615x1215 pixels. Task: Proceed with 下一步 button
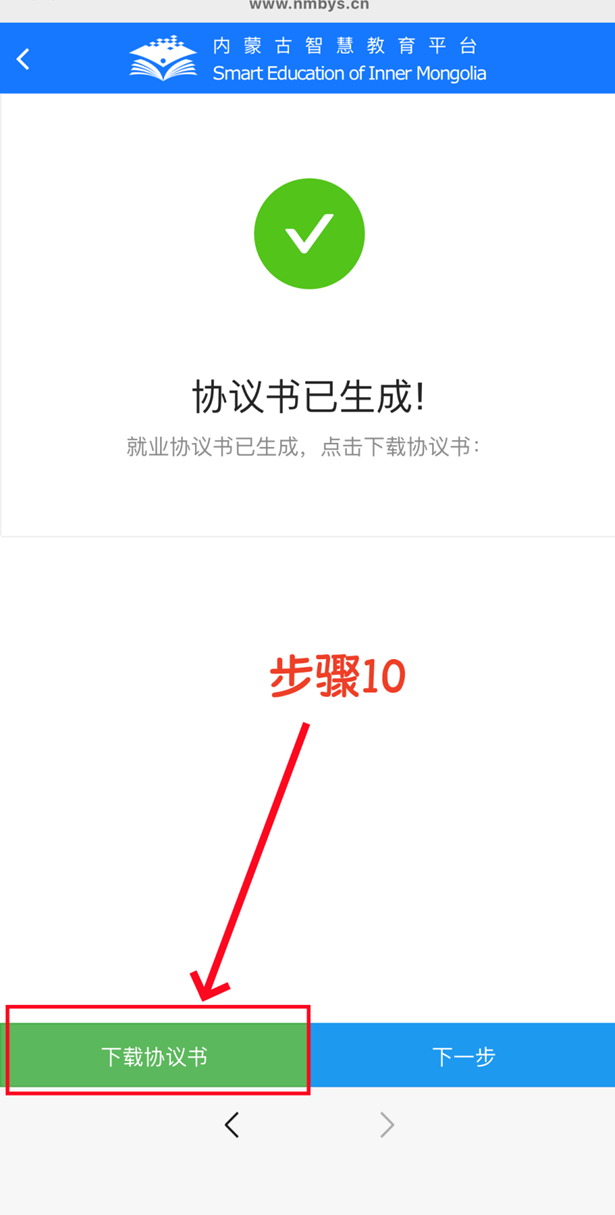coord(463,1056)
